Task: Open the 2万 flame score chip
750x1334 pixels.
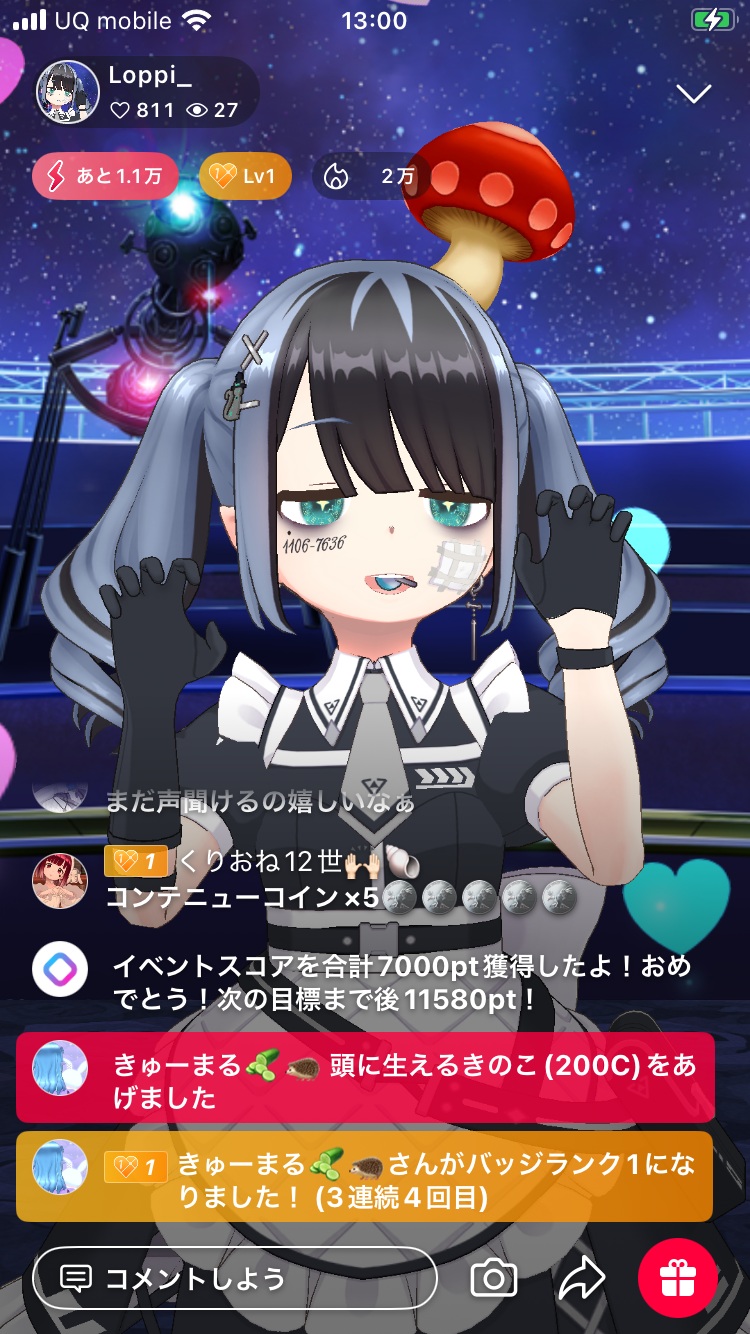Action: click(x=370, y=177)
